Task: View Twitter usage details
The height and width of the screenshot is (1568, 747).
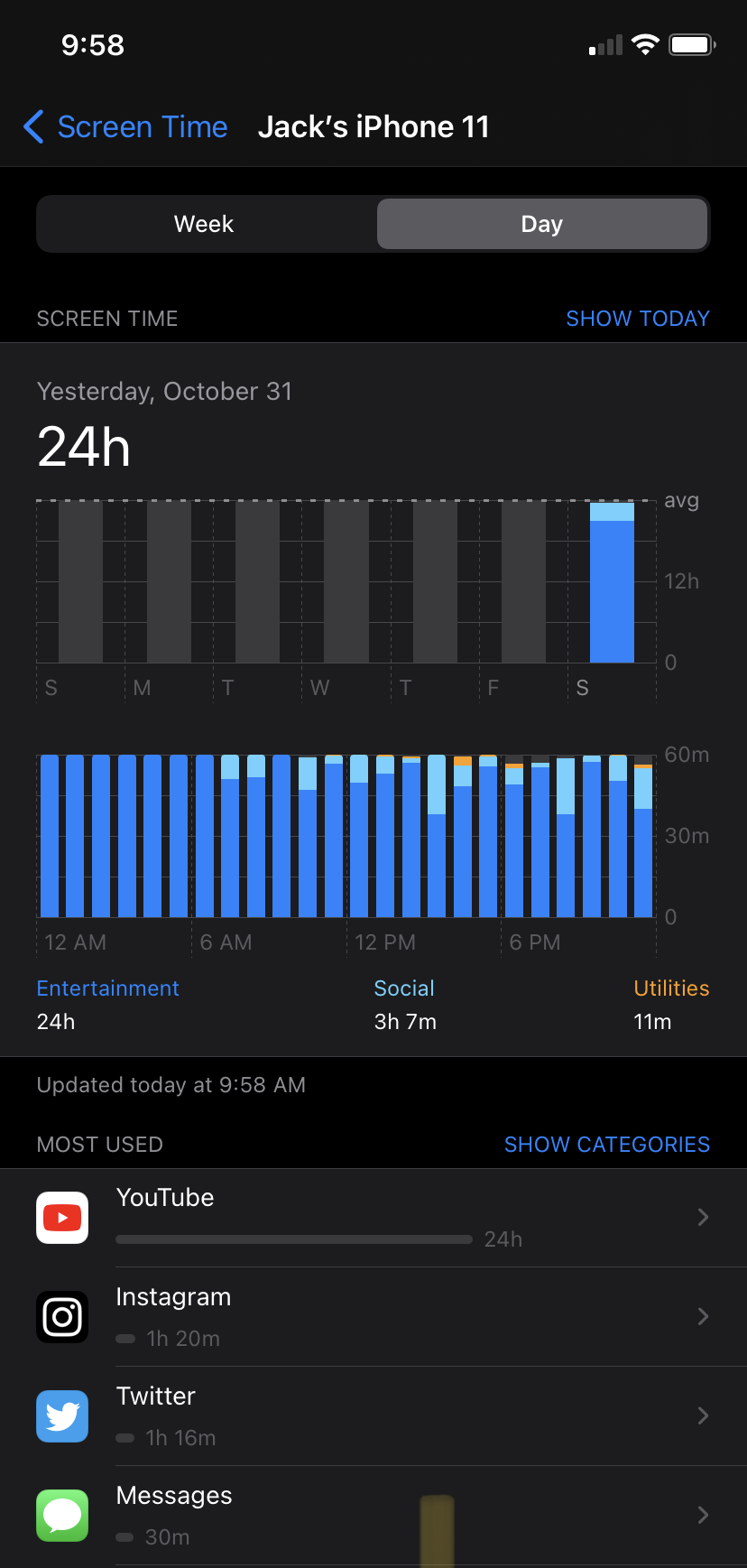Action: pos(373,1415)
